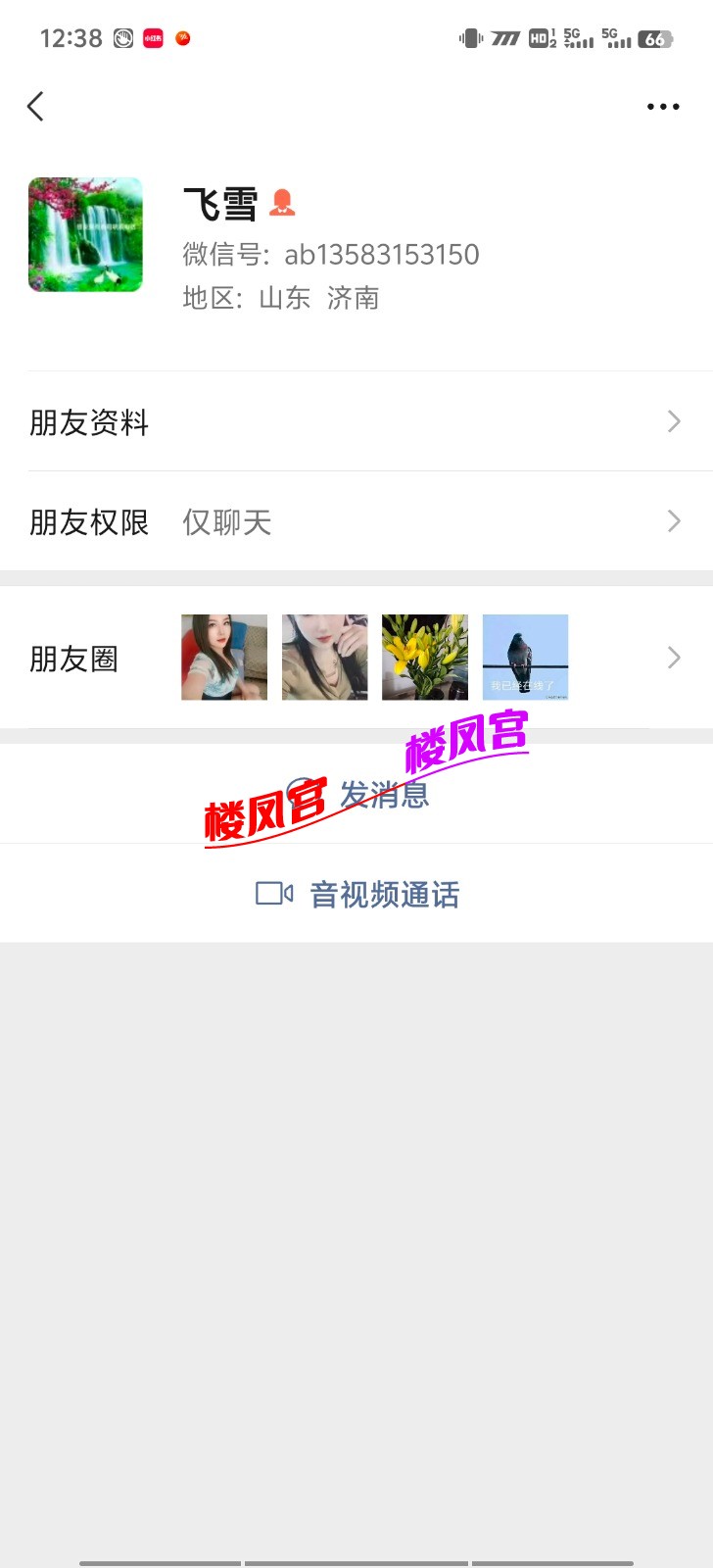Expand 朋友资料 using its chevron
Screen dimensions: 713x1568
673,421
